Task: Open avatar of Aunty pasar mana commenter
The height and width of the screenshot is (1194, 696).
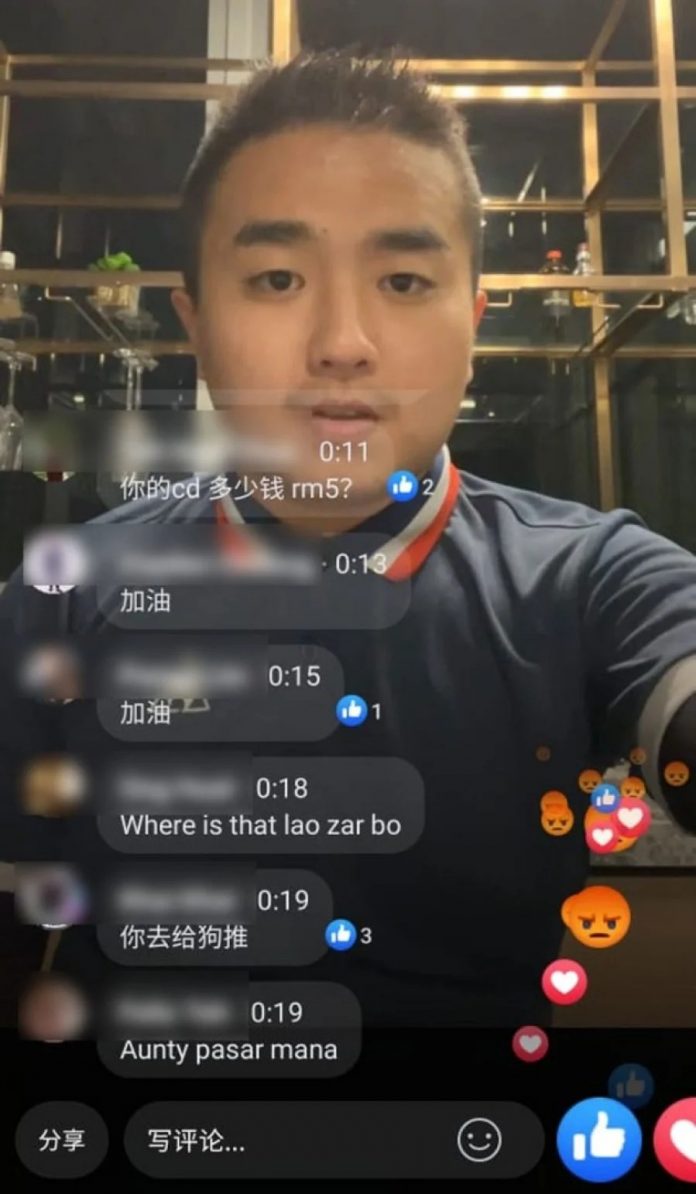Action: click(x=52, y=1011)
